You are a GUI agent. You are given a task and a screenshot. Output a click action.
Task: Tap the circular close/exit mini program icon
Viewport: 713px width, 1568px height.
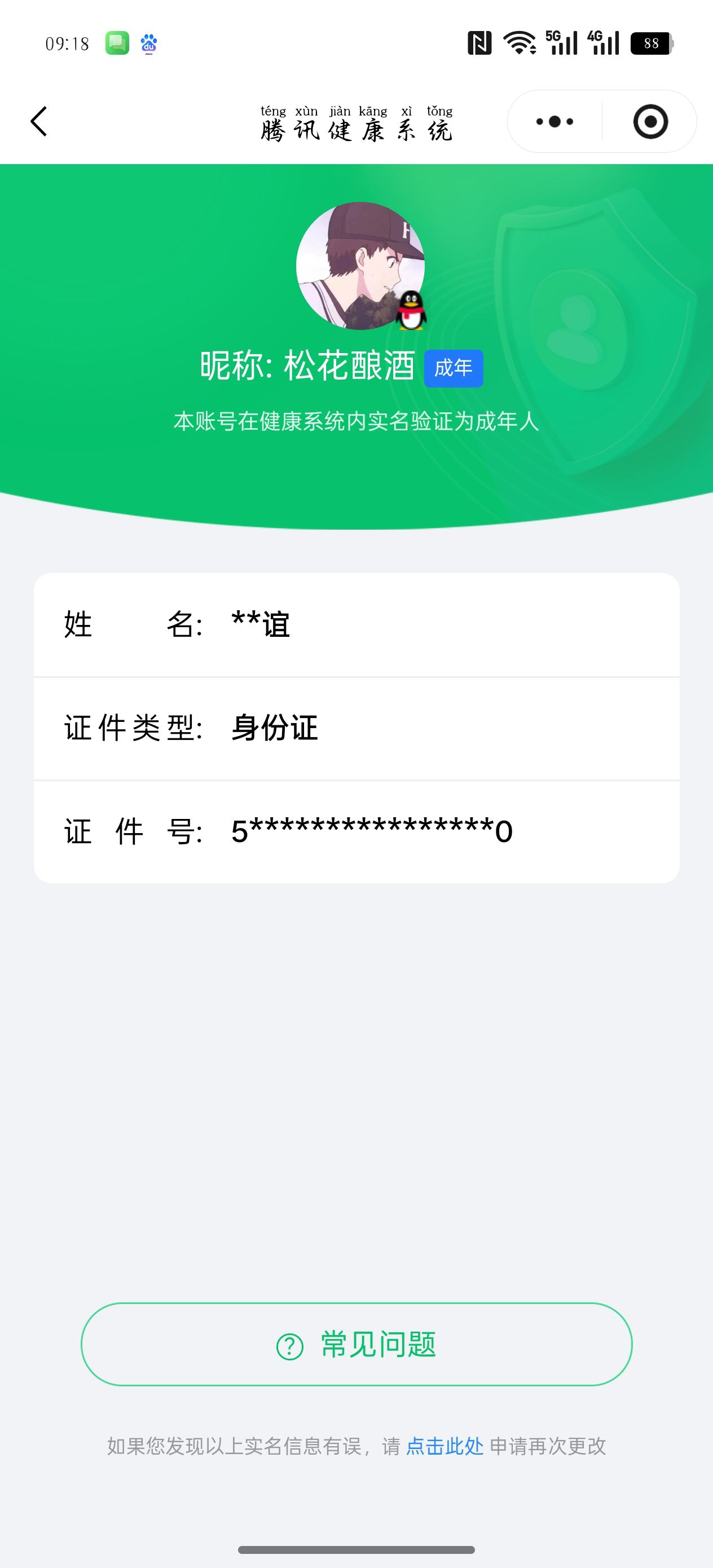tap(650, 121)
